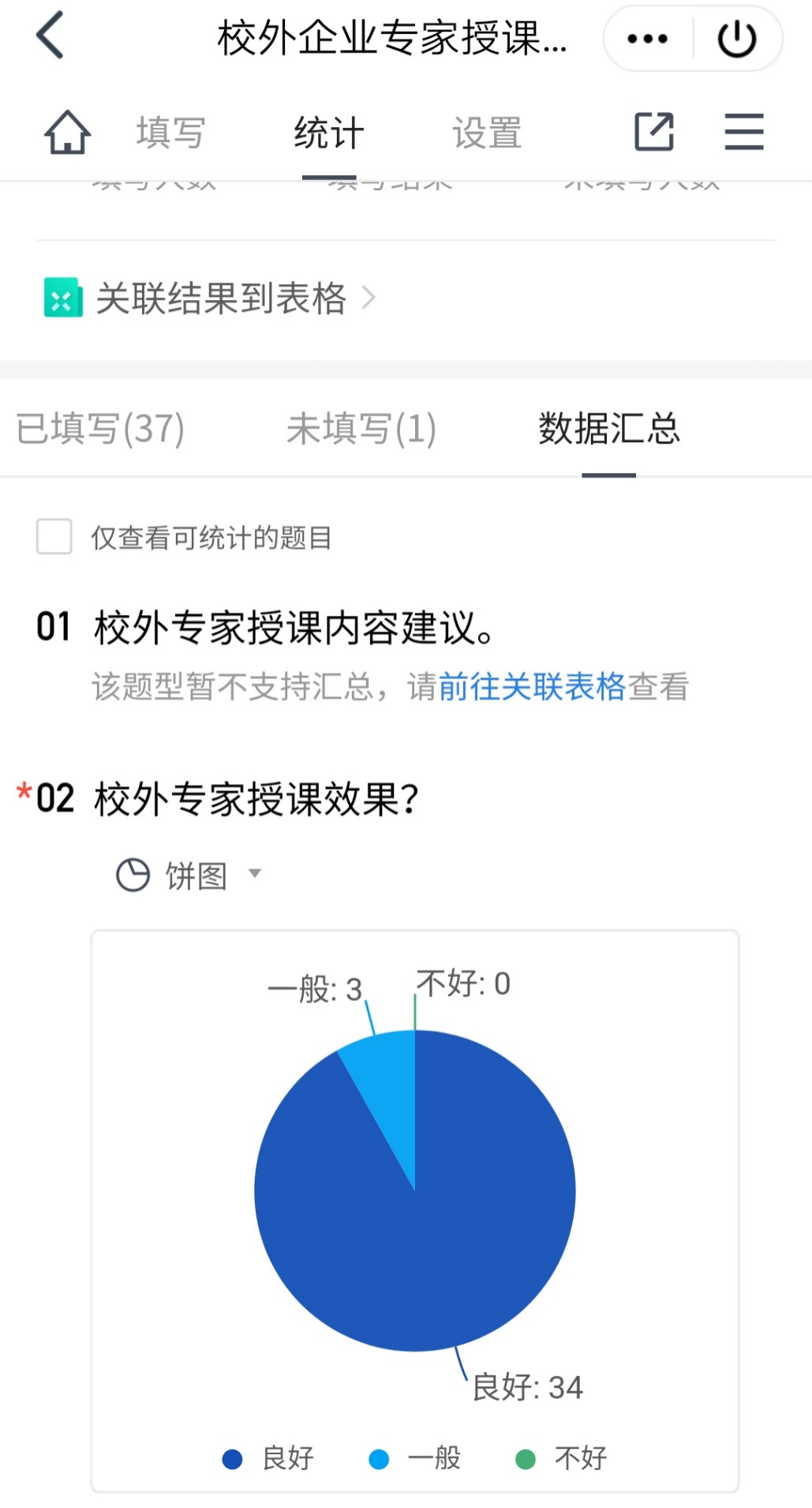Expand the 饼图 chart type dropdown
The width and height of the screenshot is (812, 1508).
(189, 875)
